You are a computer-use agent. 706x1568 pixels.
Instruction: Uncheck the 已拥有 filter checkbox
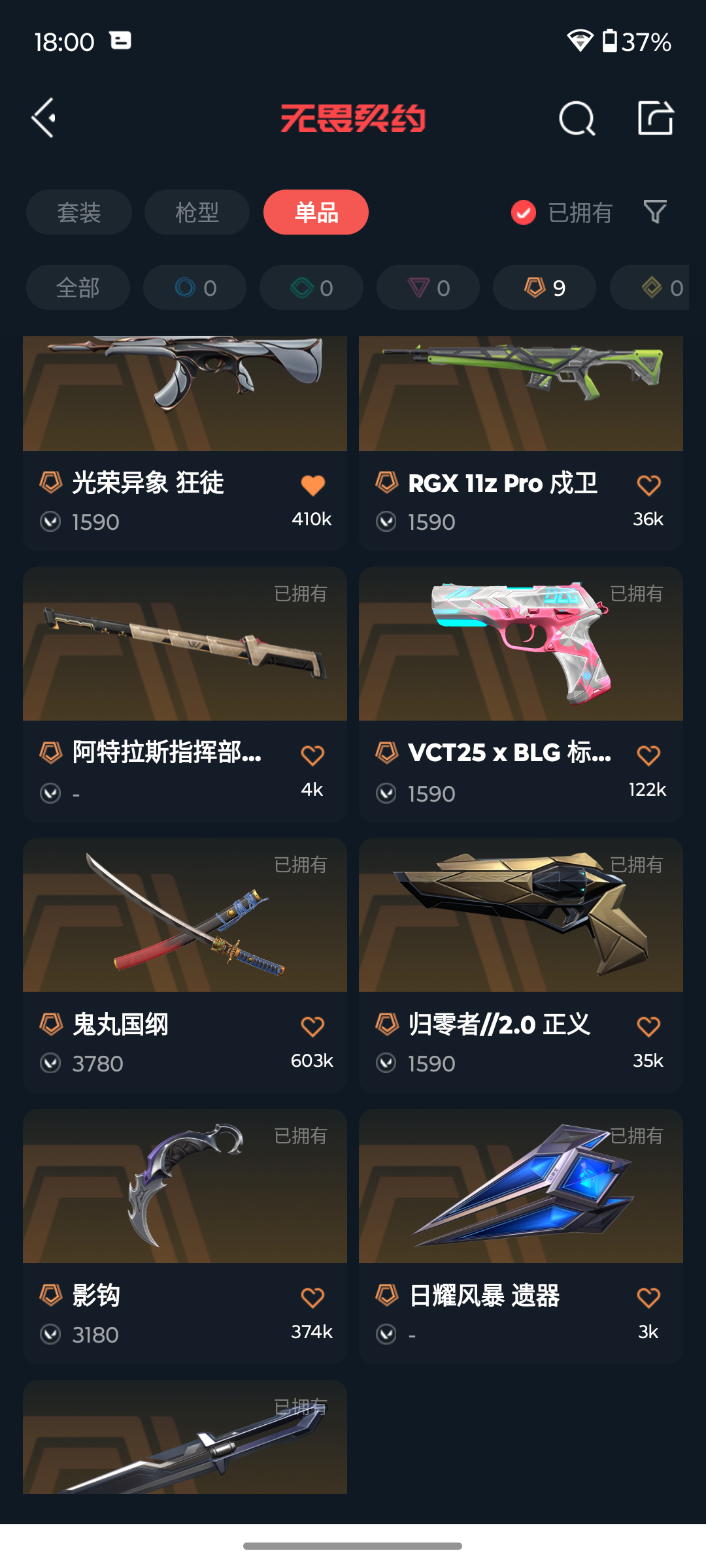coord(524,212)
